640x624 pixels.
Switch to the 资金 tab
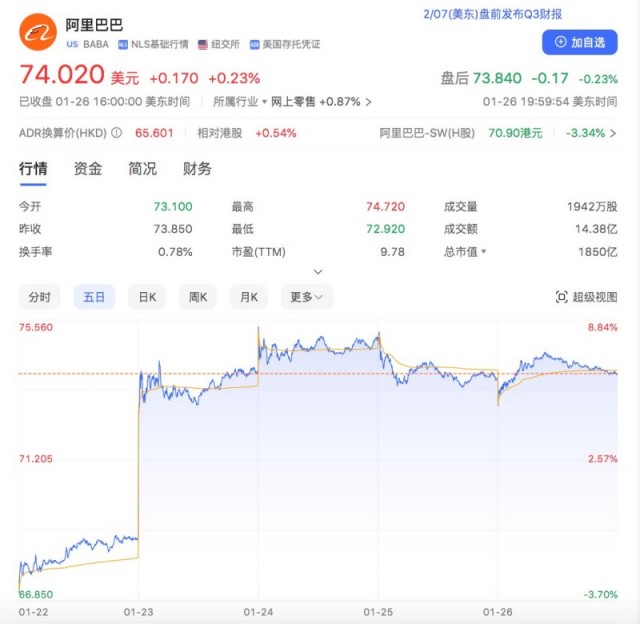(x=88, y=169)
